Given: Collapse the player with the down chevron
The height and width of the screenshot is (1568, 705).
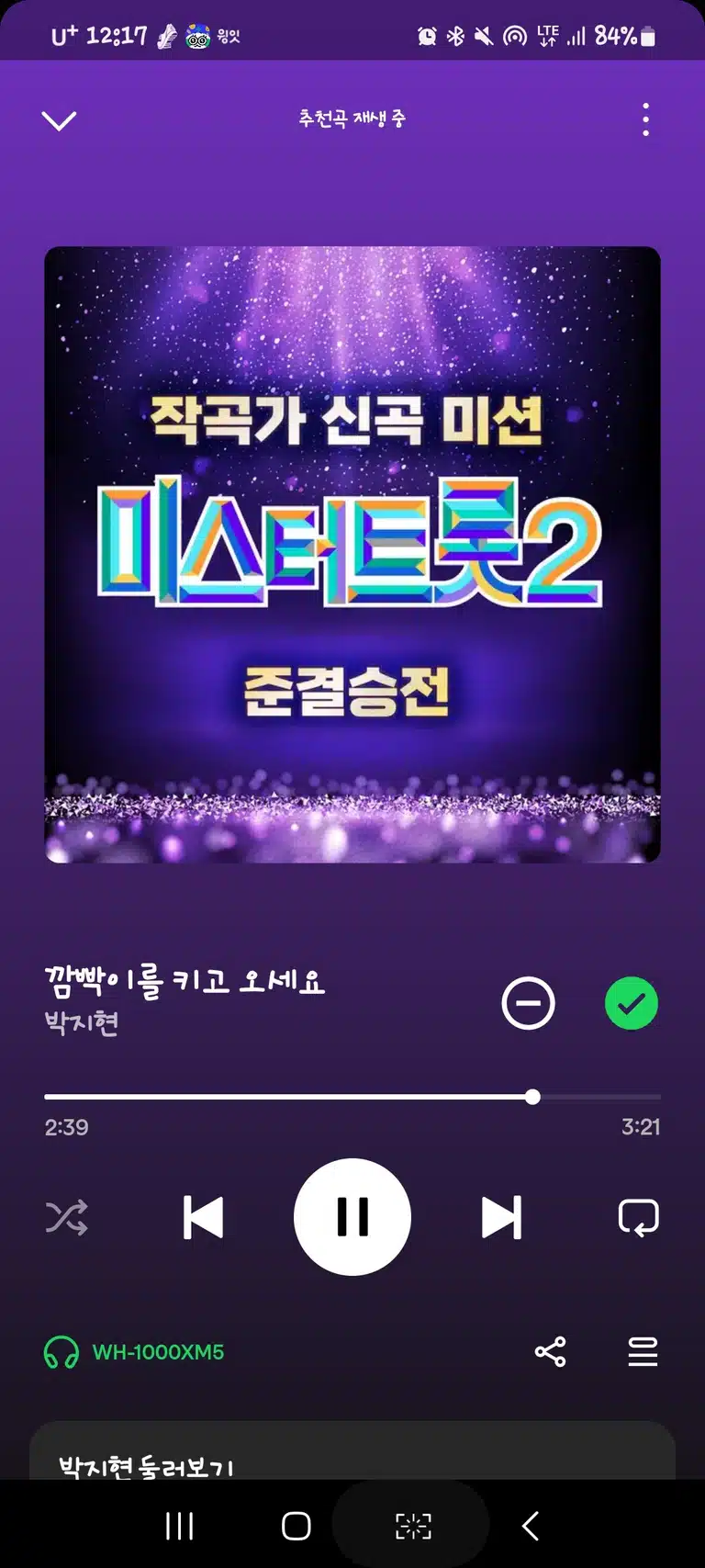Looking at the screenshot, I should [59, 120].
